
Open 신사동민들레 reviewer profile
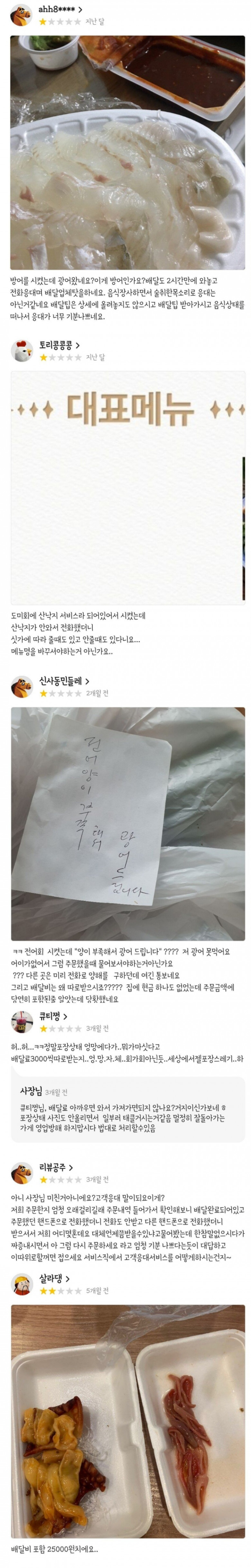64,681
